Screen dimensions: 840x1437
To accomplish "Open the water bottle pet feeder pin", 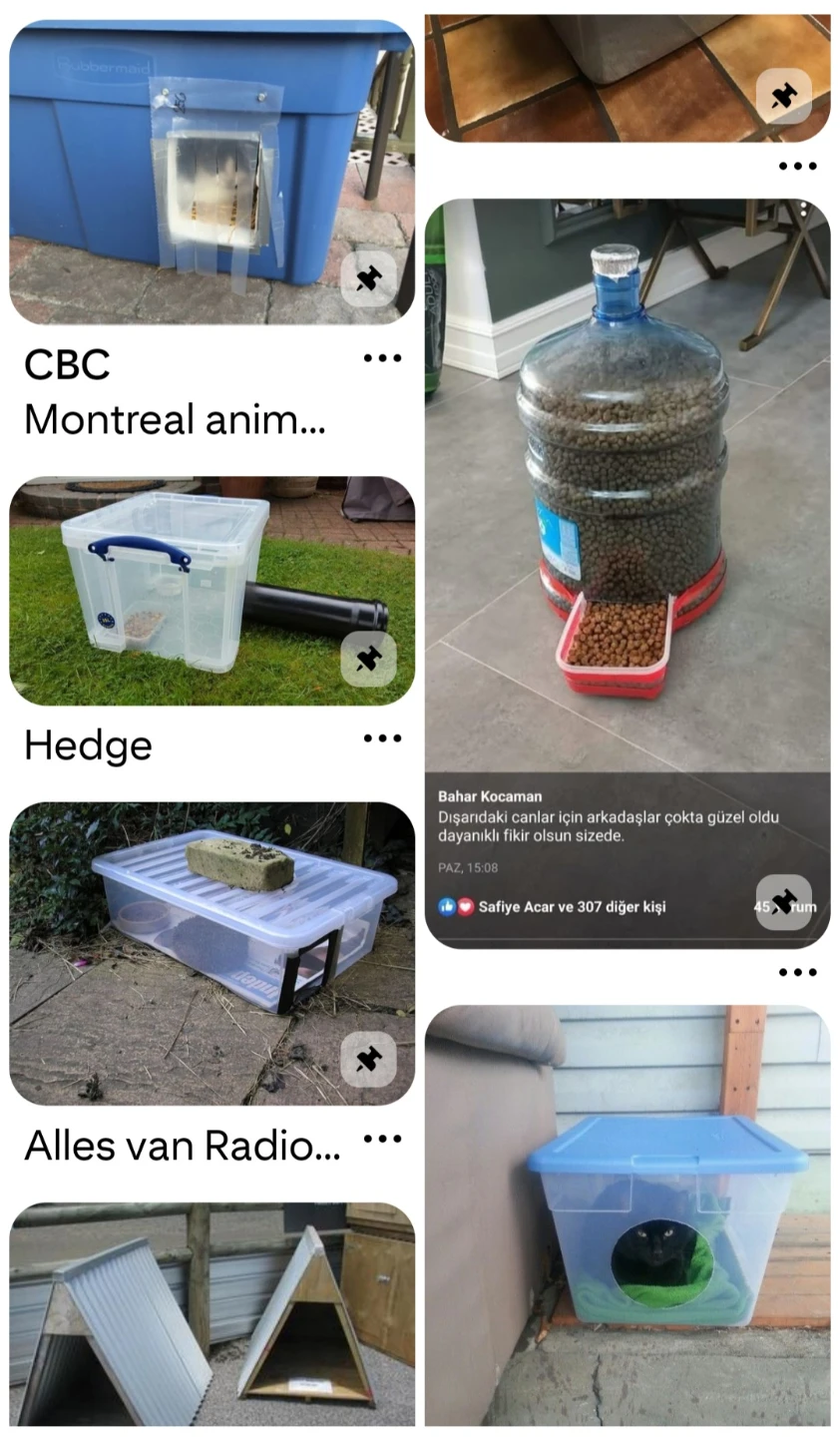I will [628, 574].
